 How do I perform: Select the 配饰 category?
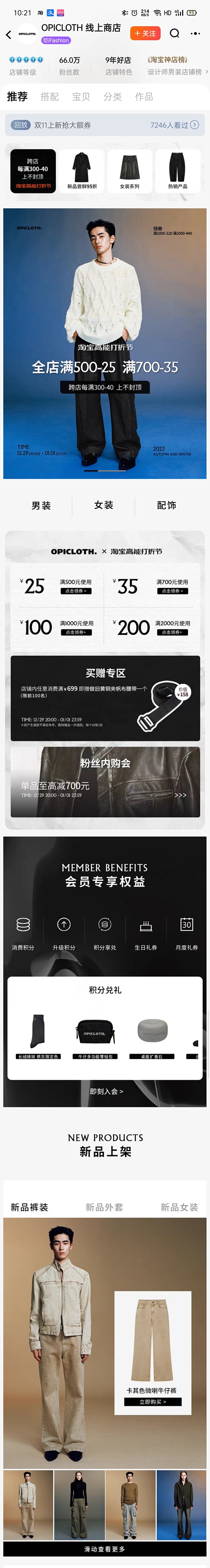tap(167, 505)
